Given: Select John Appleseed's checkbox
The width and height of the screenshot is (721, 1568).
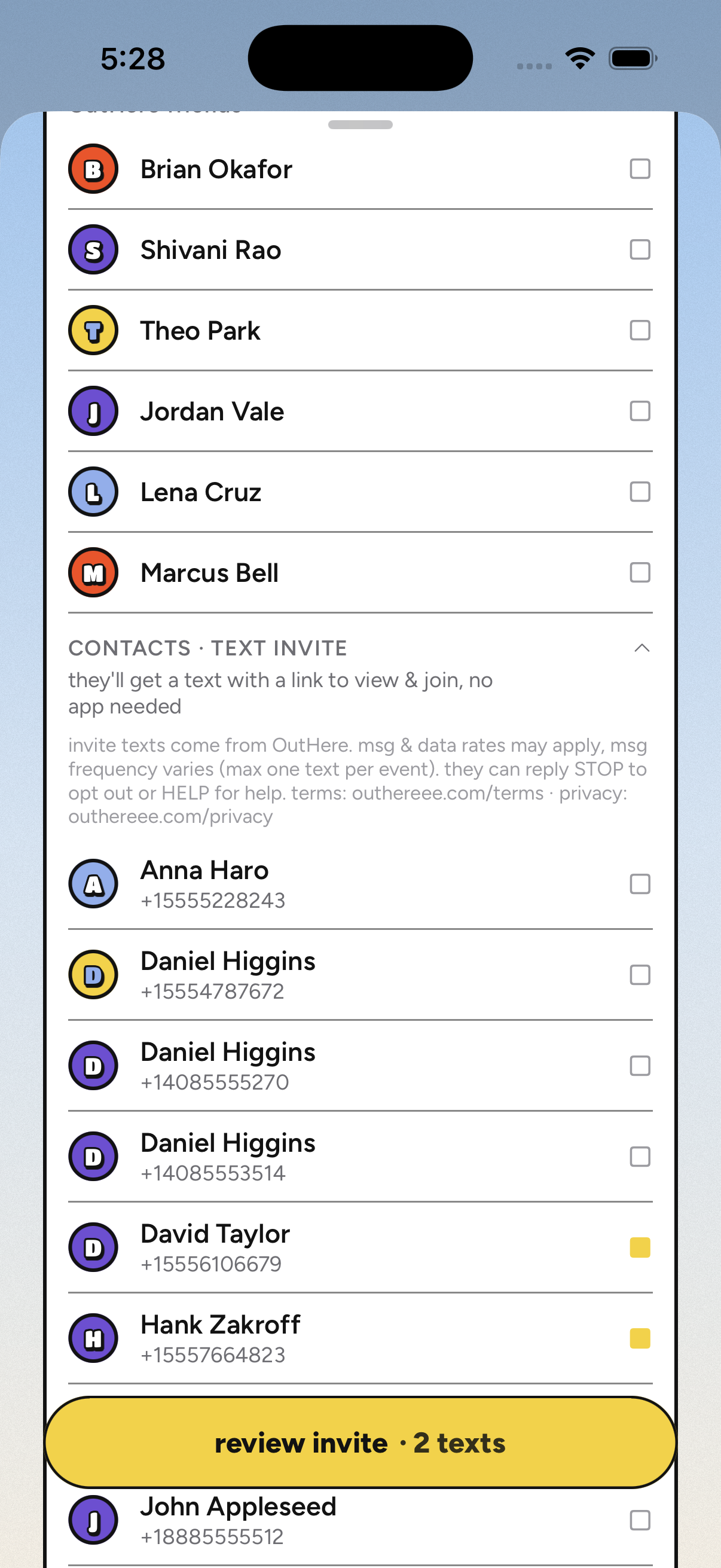Looking at the screenshot, I should tap(640, 1521).
